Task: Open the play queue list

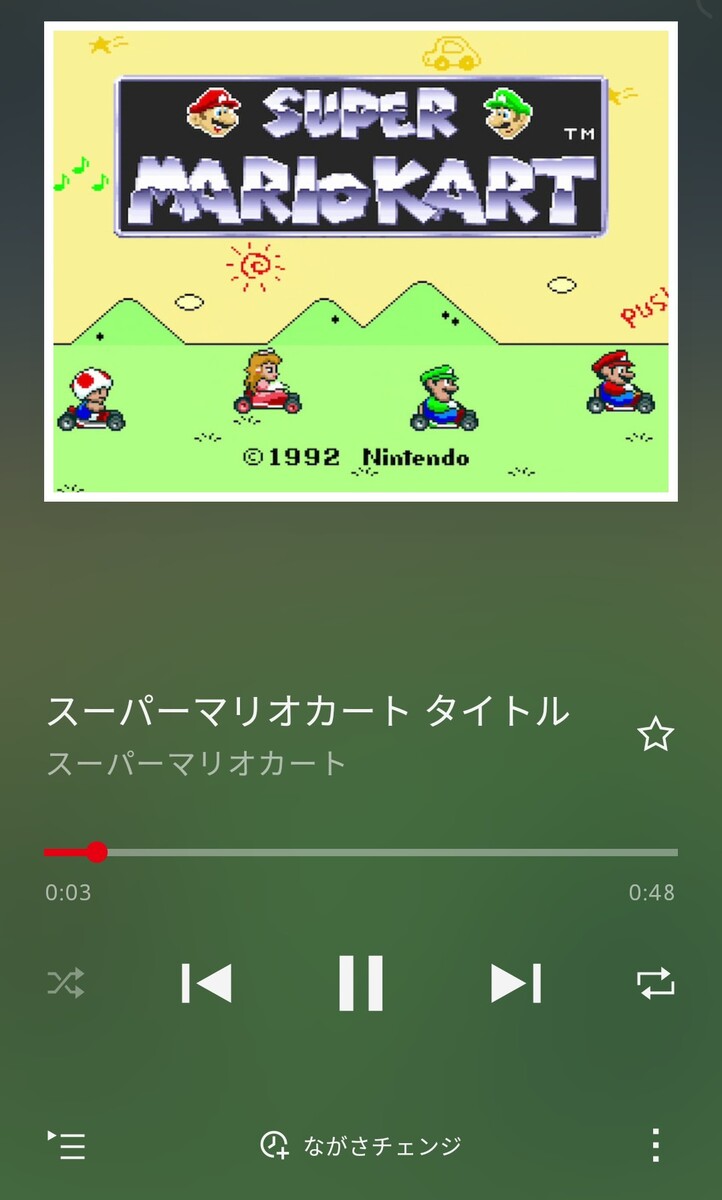Action: click(67, 1145)
